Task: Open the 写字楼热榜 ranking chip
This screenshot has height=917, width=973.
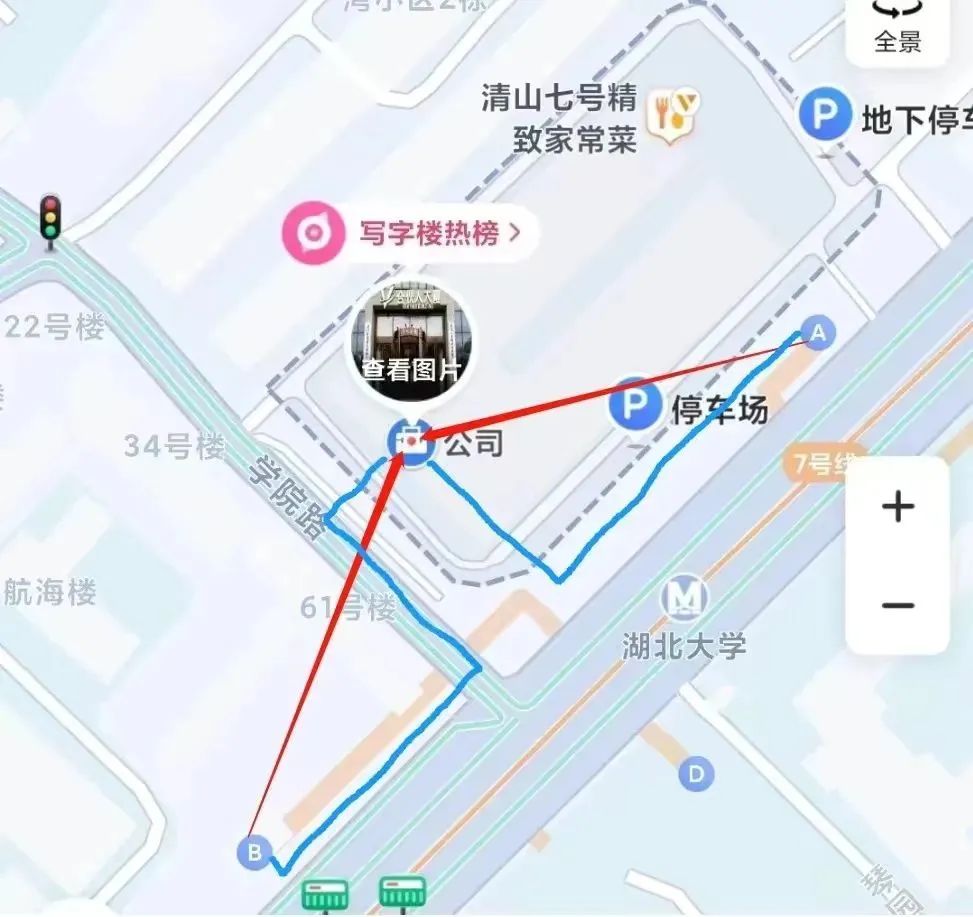Action: (410, 233)
